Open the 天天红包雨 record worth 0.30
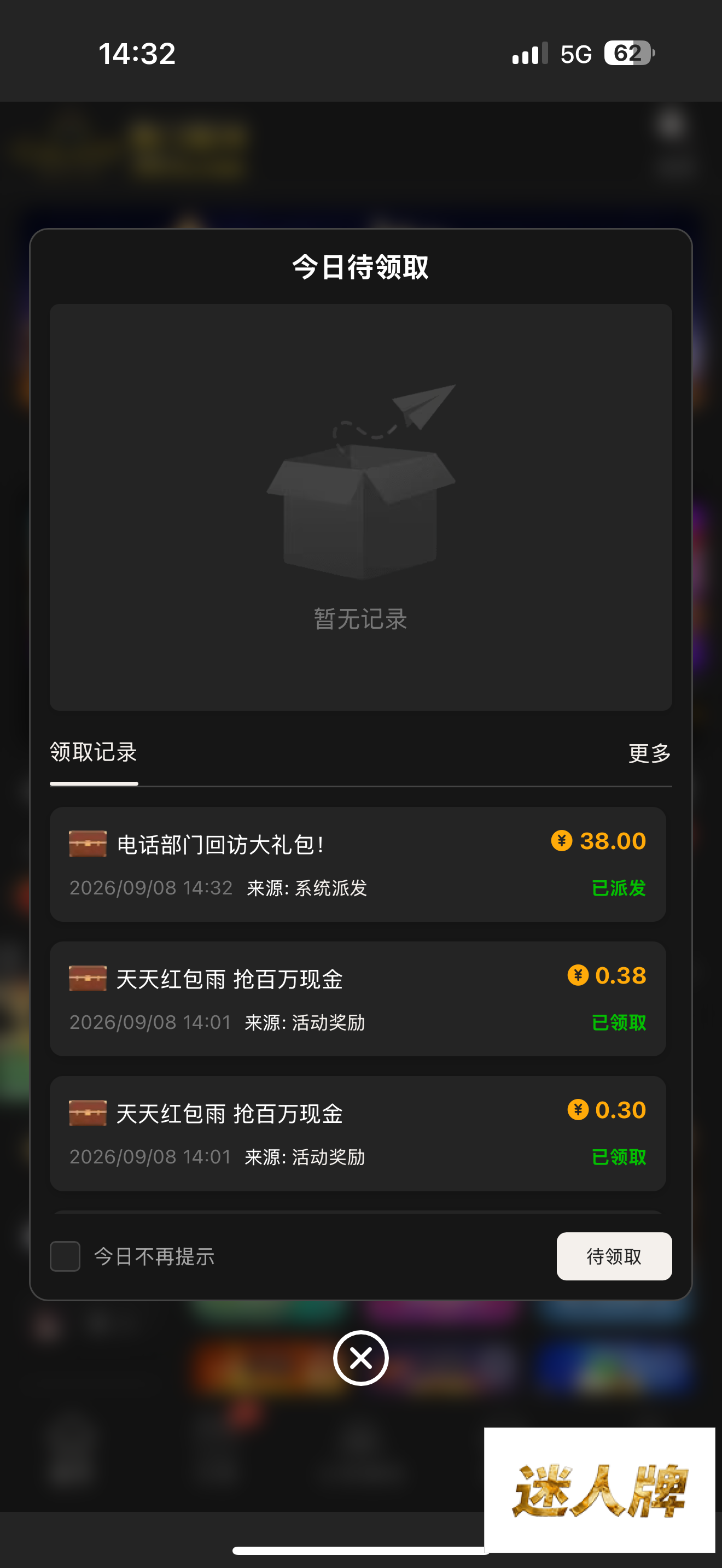 [358, 1133]
